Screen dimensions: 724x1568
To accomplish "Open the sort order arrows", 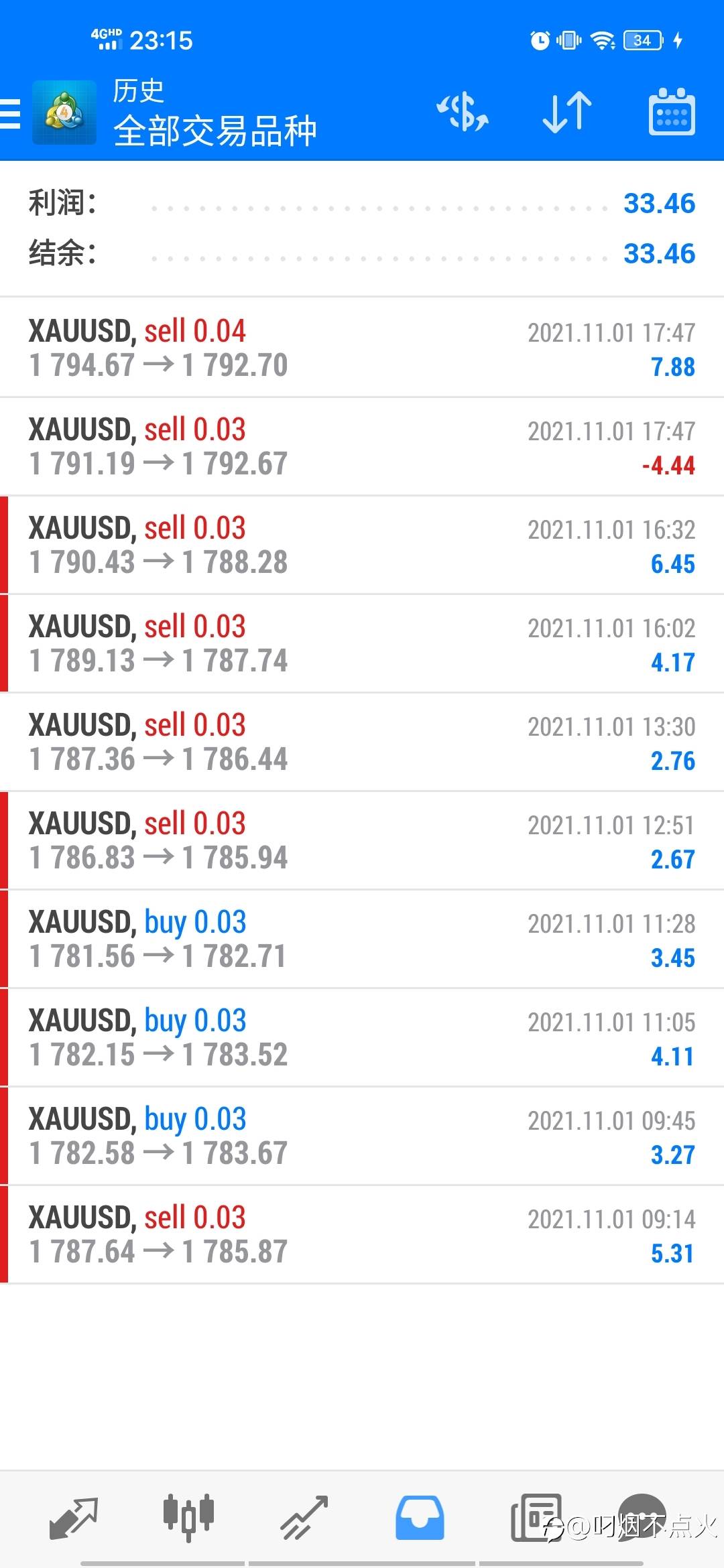I will coord(567,113).
